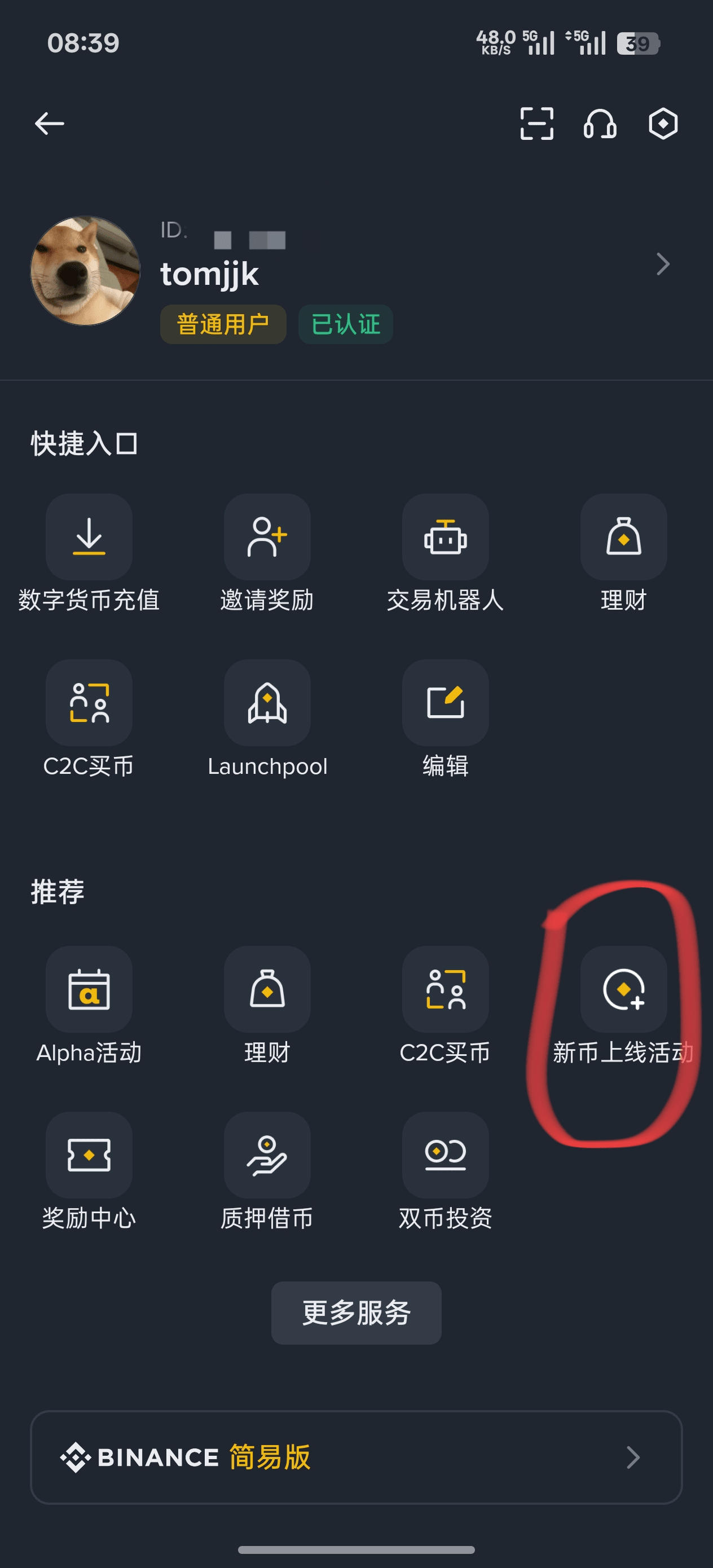713x1568 pixels.
Task: Launch 交易机器人 shortcut
Action: click(x=445, y=537)
